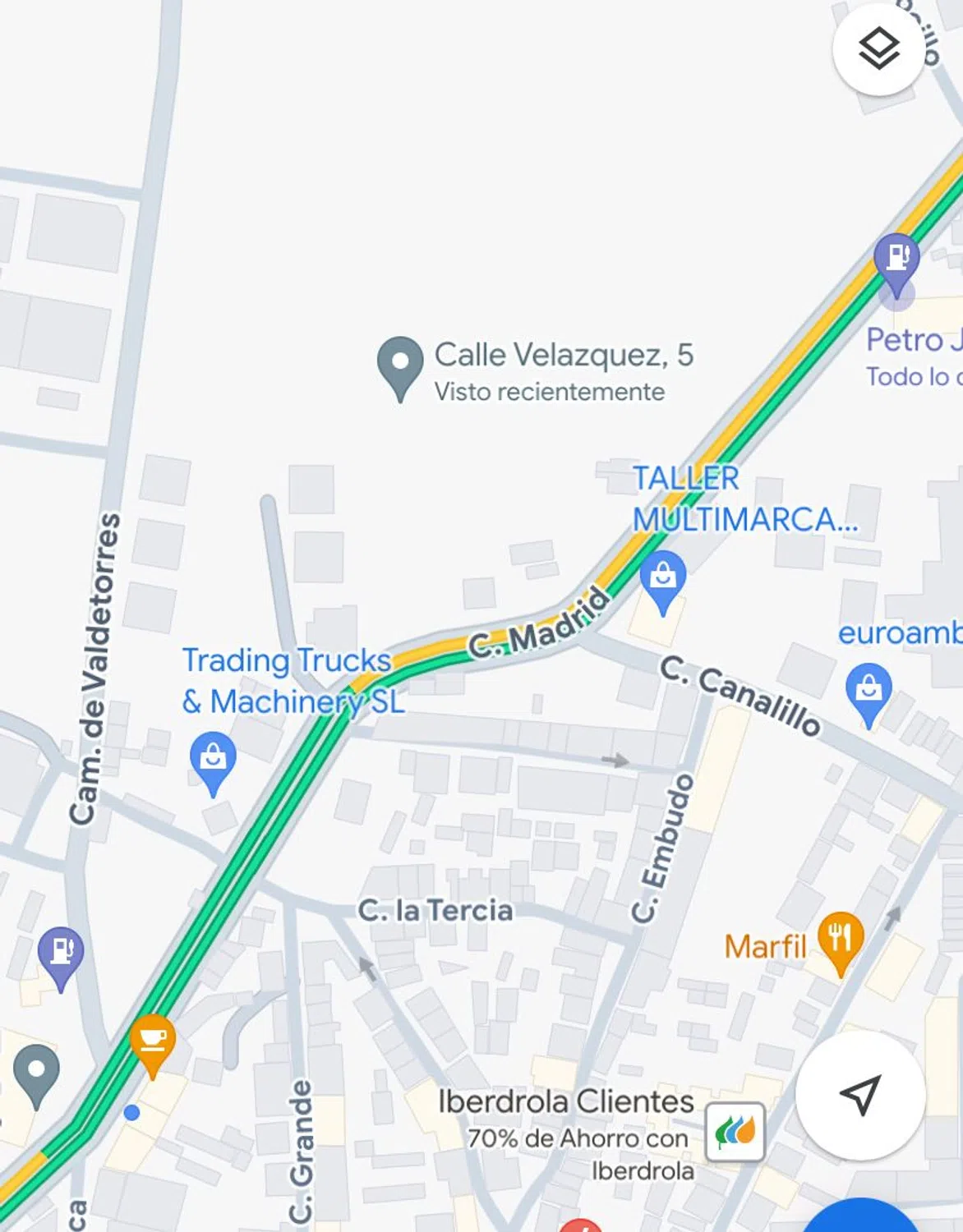Select the TALLER MULTIMARCA shop marker
The height and width of the screenshot is (1232, 963).
coord(663,577)
